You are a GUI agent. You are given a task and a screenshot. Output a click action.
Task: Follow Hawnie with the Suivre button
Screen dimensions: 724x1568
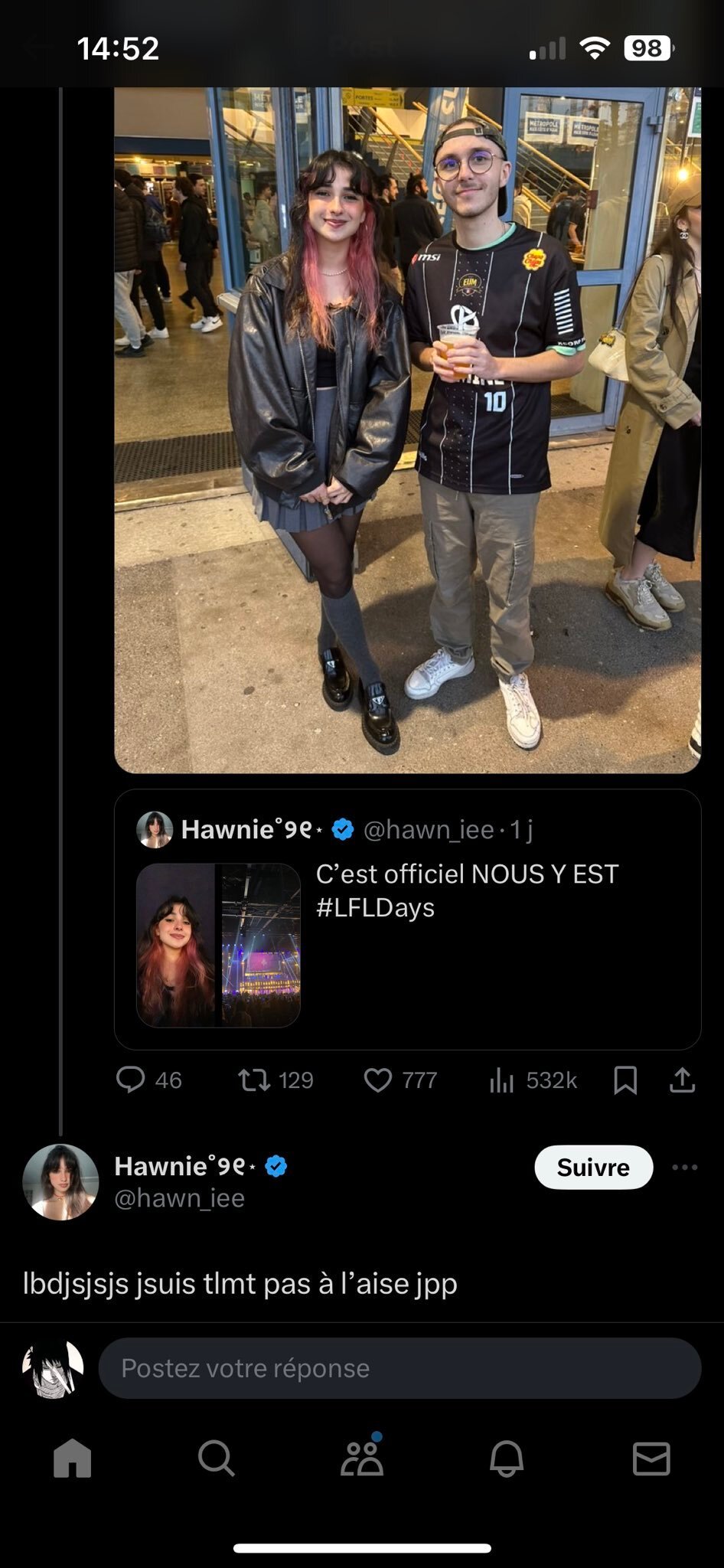[x=593, y=1167]
